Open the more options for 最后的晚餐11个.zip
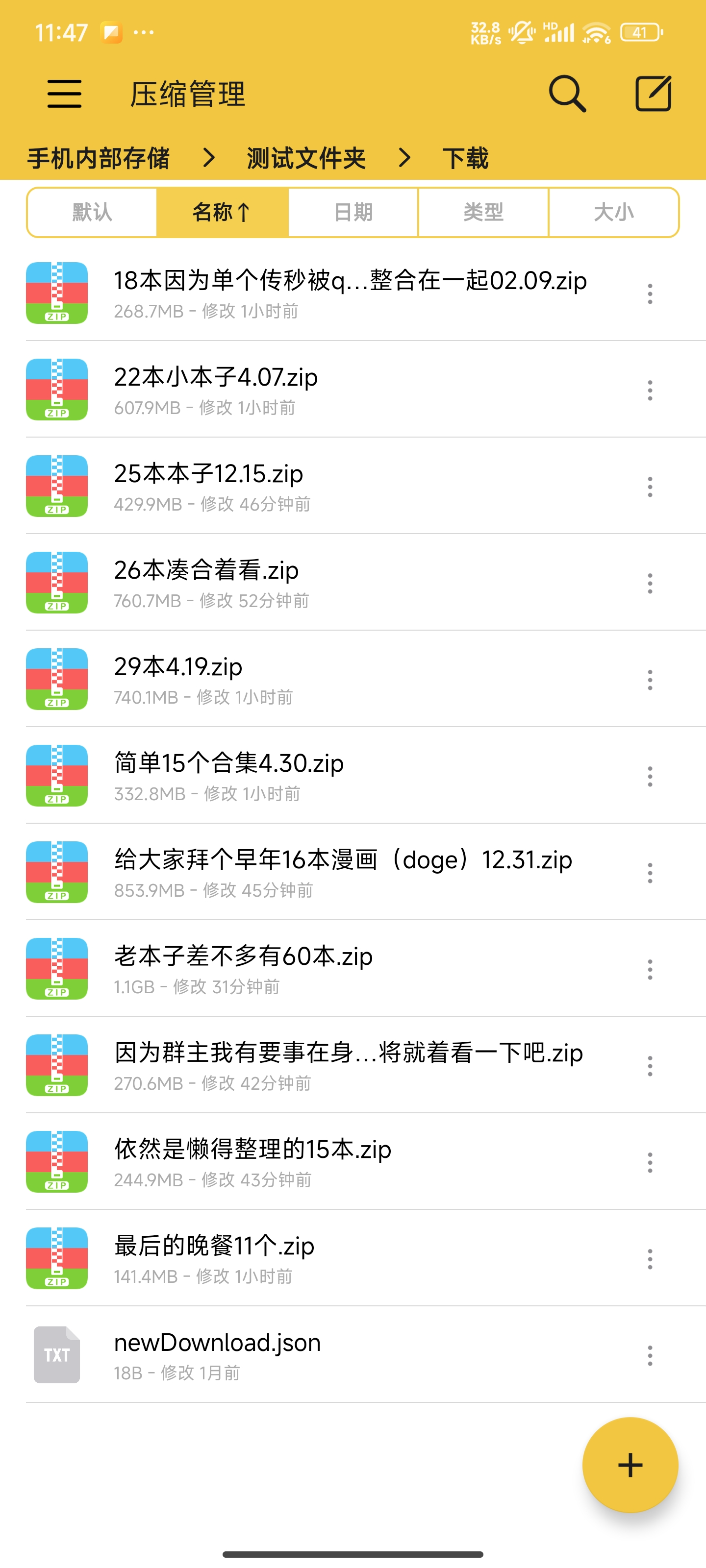This screenshot has width=706, height=1568. point(650,1258)
